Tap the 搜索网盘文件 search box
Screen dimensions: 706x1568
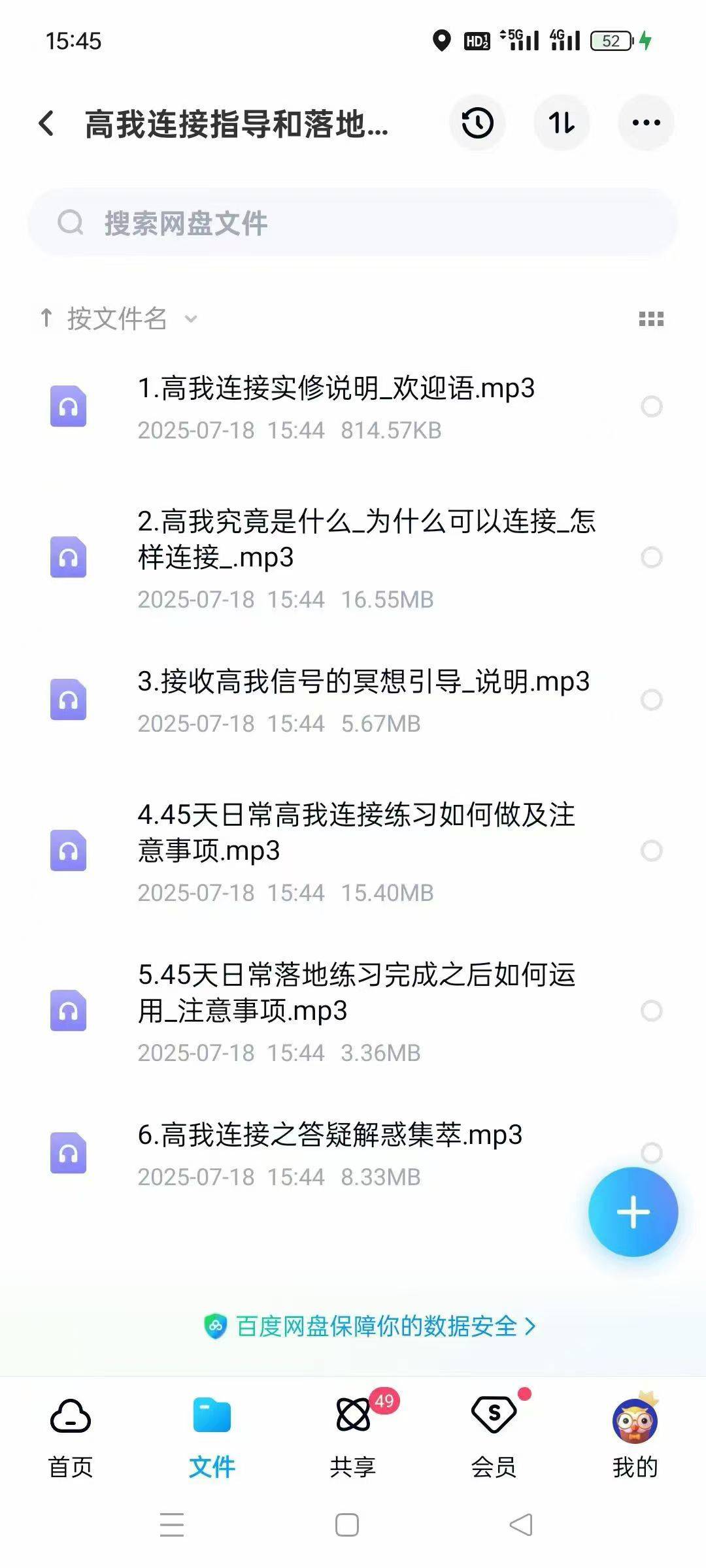(x=353, y=223)
